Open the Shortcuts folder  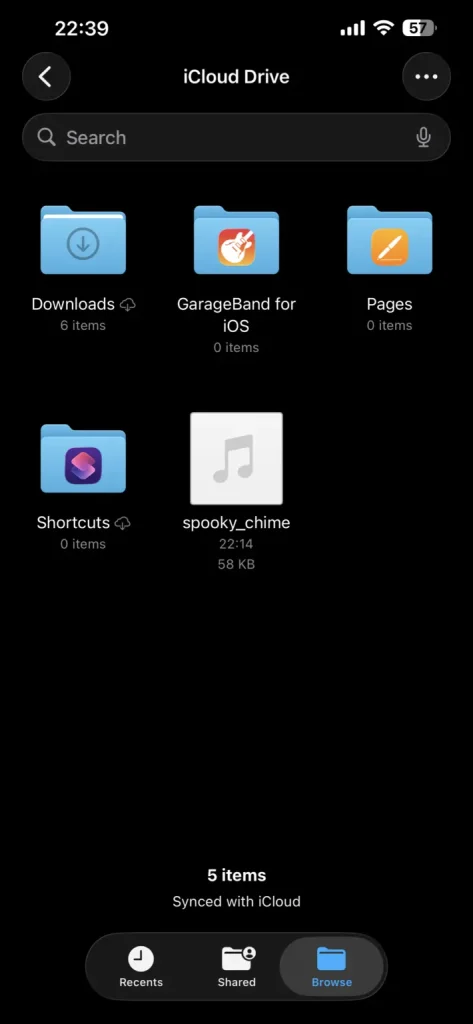coord(83,458)
